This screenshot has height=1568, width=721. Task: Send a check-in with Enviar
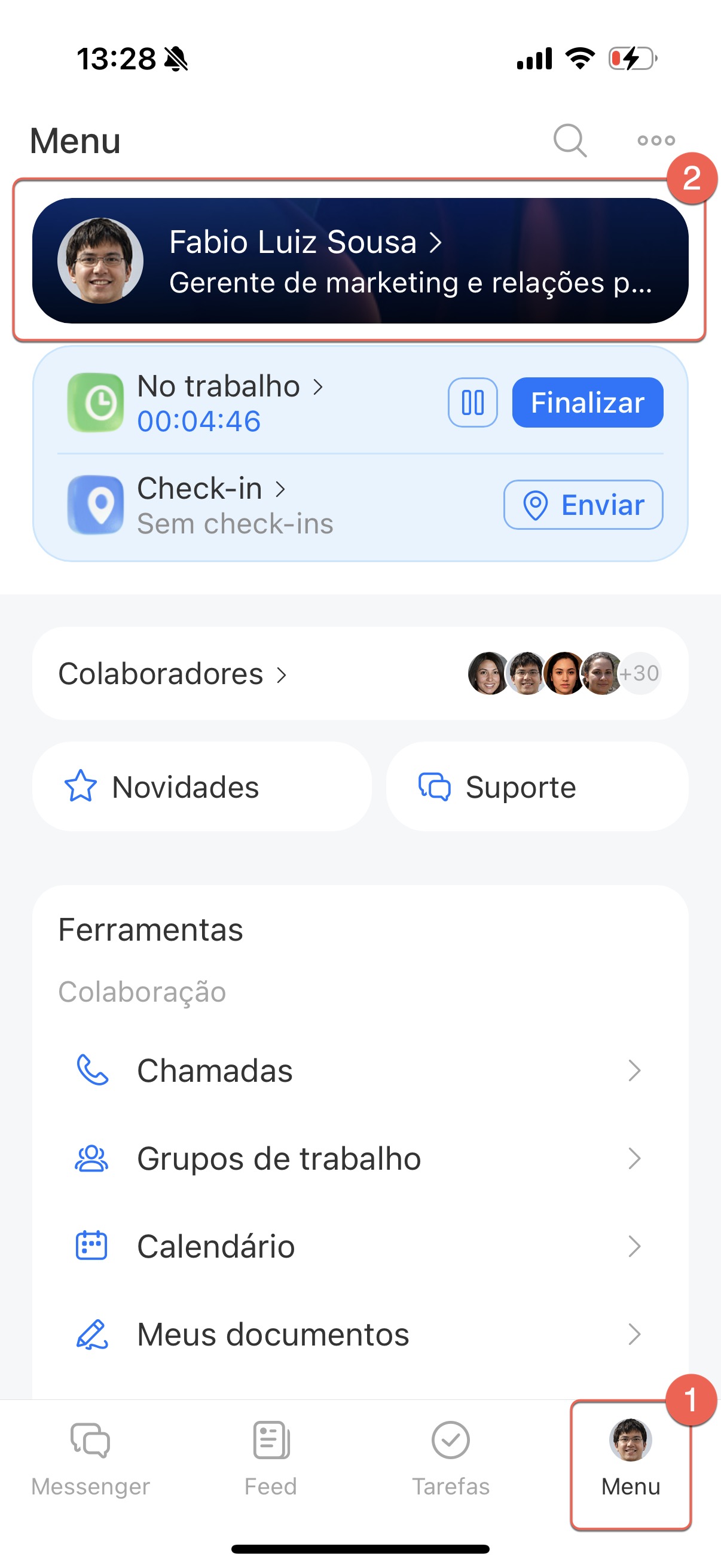click(582, 505)
